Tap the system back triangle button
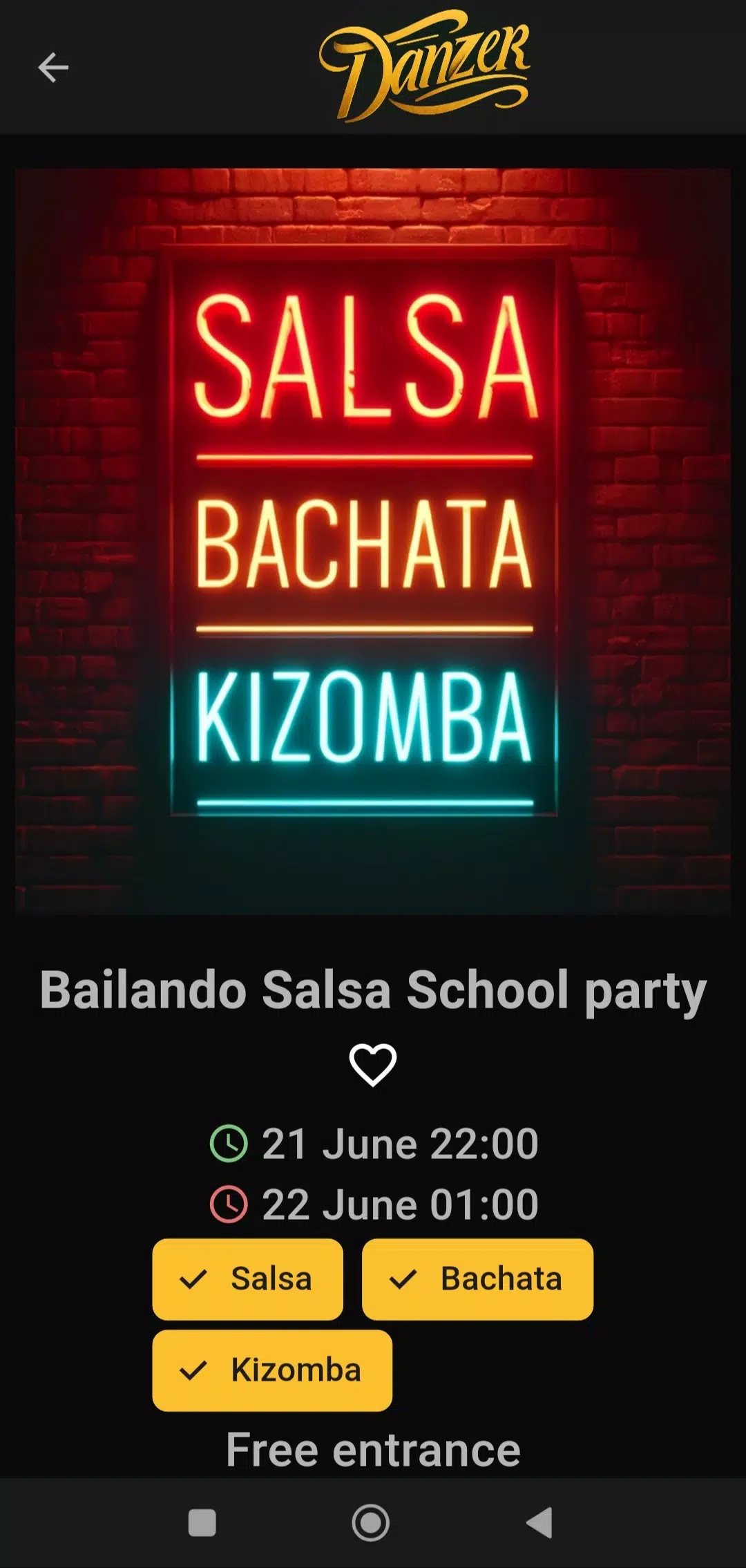This screenshot has width=746, height=1568. pyautogui.click(x=539, y=1522)
